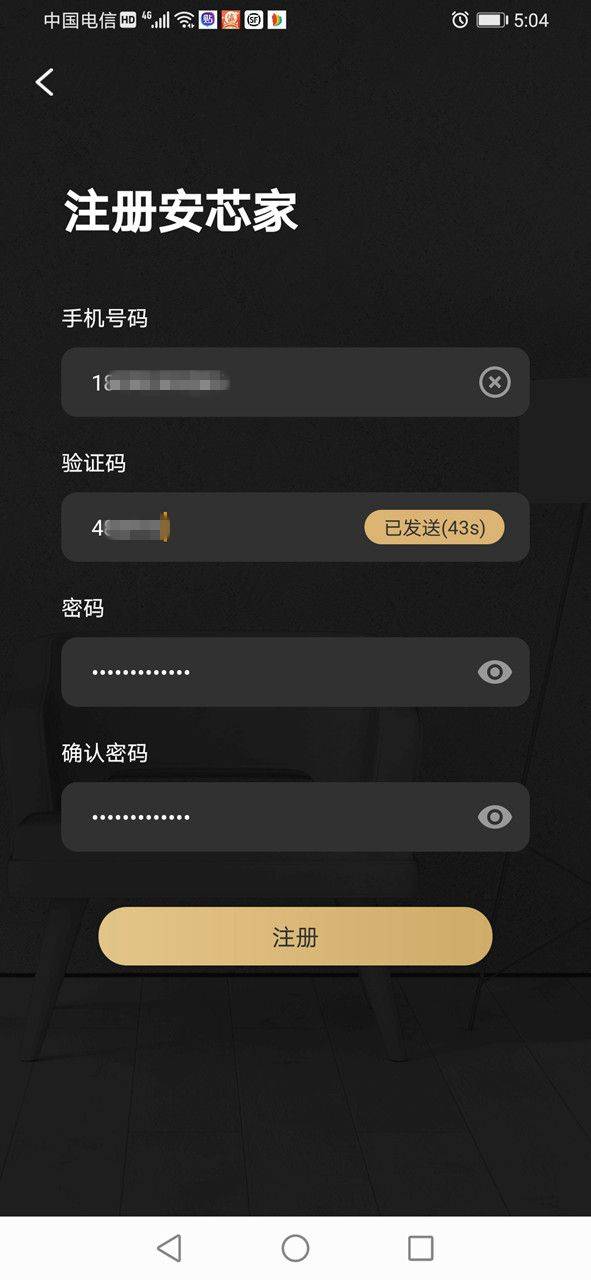
Task: Open recent apps from the navigation bar
Action: 421,1248
